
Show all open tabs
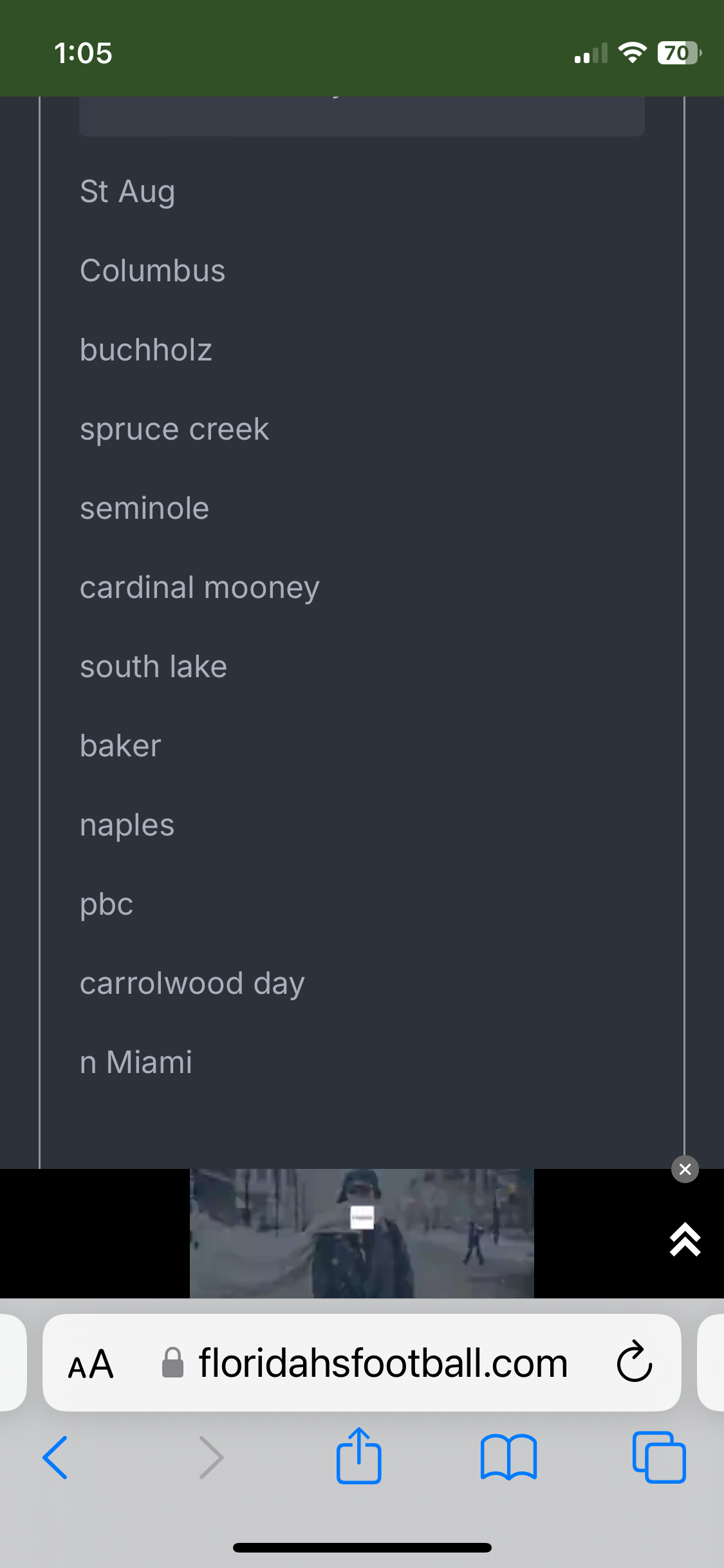click(659, 1457)
